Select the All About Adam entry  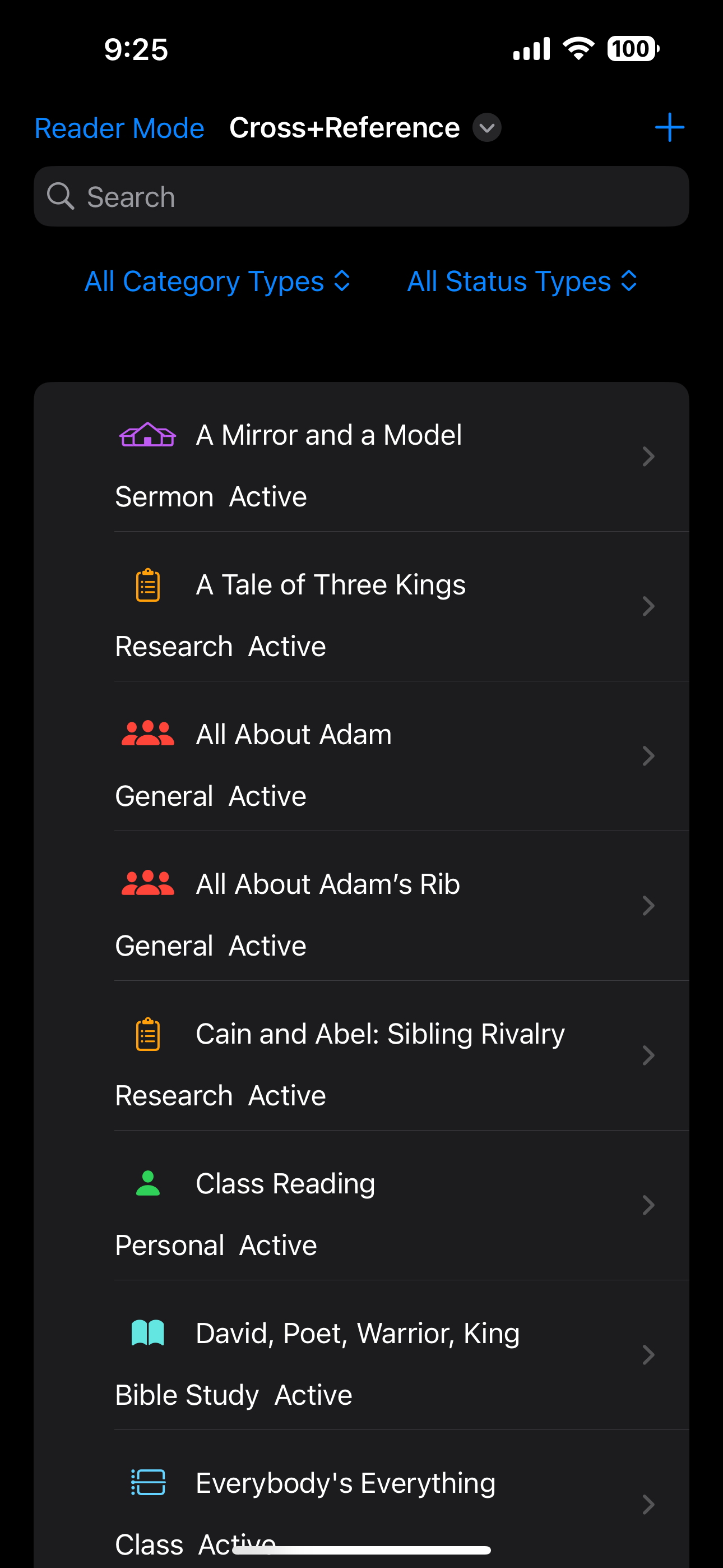click(361, 757)
